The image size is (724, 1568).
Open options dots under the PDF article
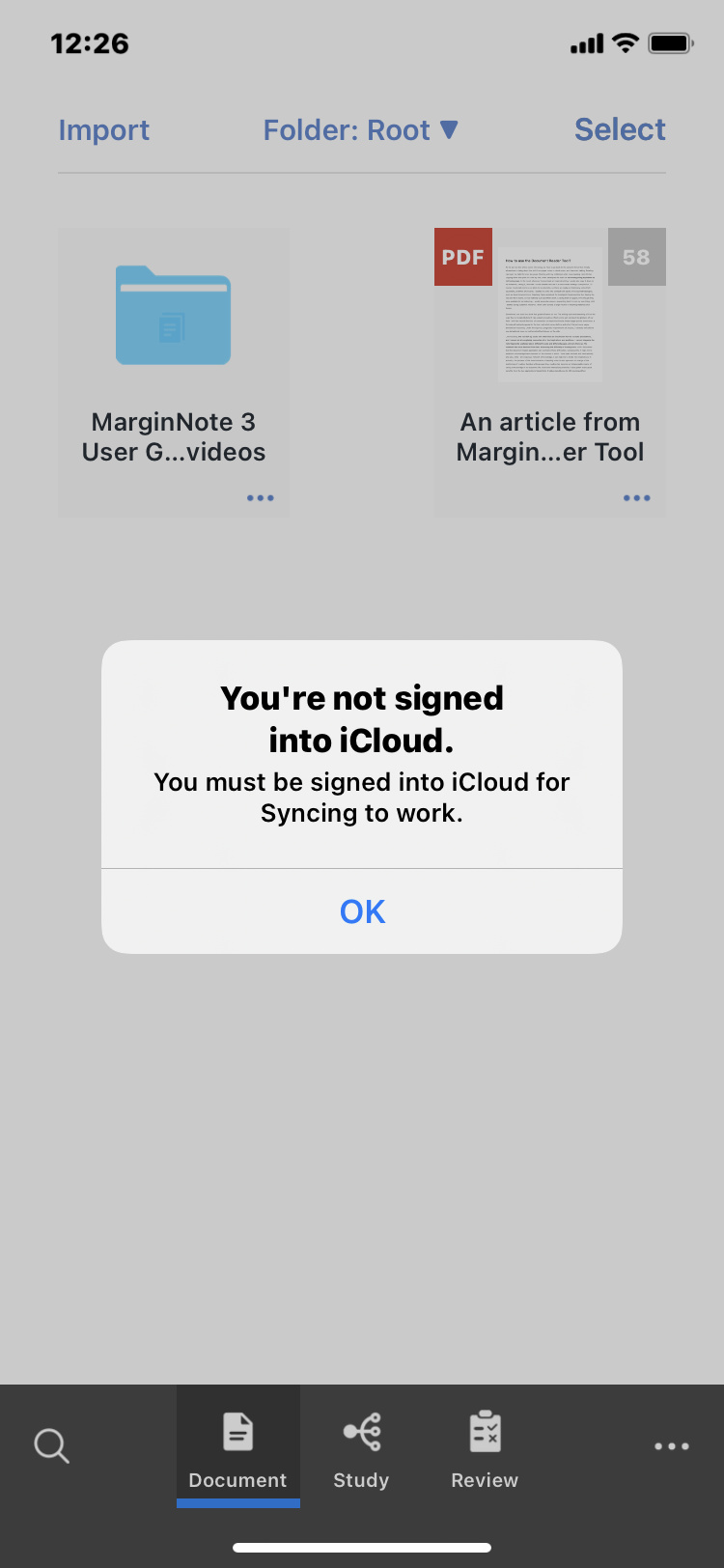click(637, 498)
